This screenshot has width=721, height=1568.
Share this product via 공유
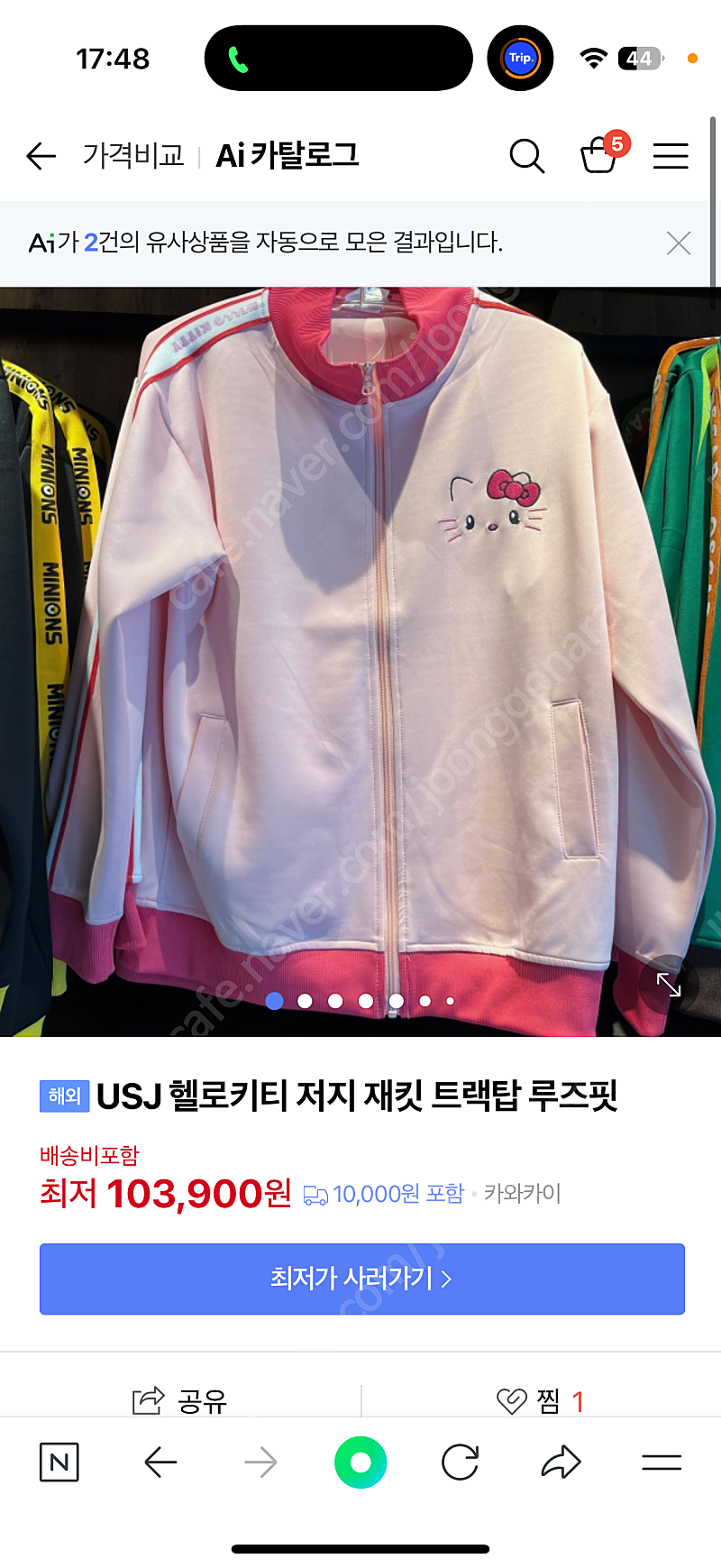pyautogui.click(x=180, y=1400)
